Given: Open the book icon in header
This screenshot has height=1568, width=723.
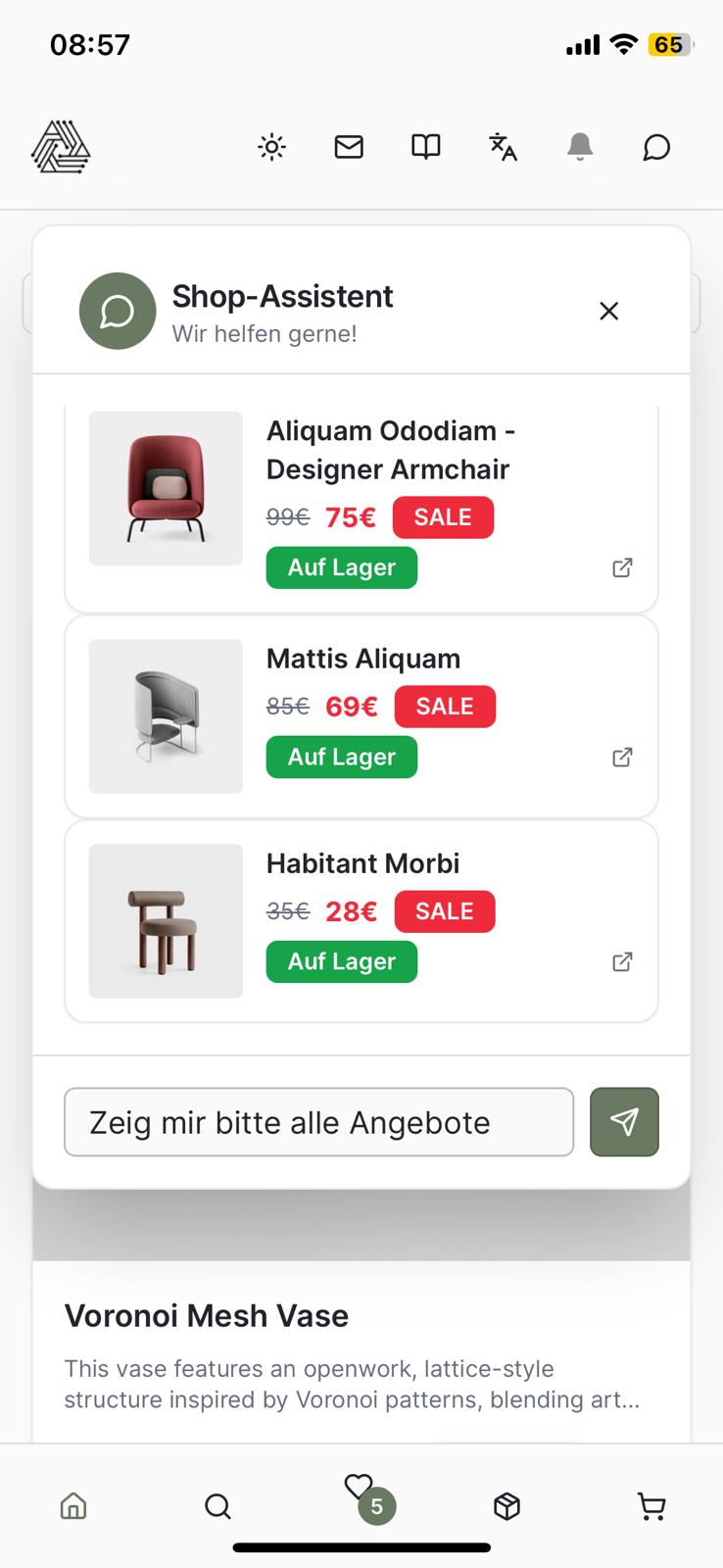Looking at the screenshot, I should coord(425,148).
